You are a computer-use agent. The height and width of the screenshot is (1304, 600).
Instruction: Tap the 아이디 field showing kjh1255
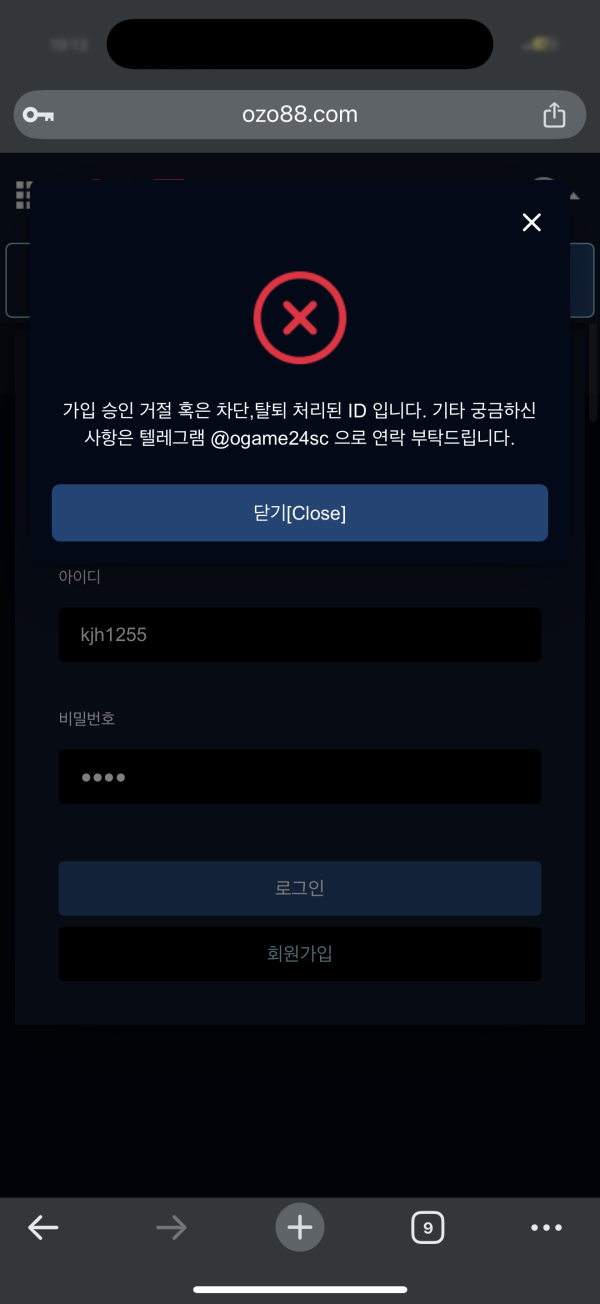click(299, 634)
